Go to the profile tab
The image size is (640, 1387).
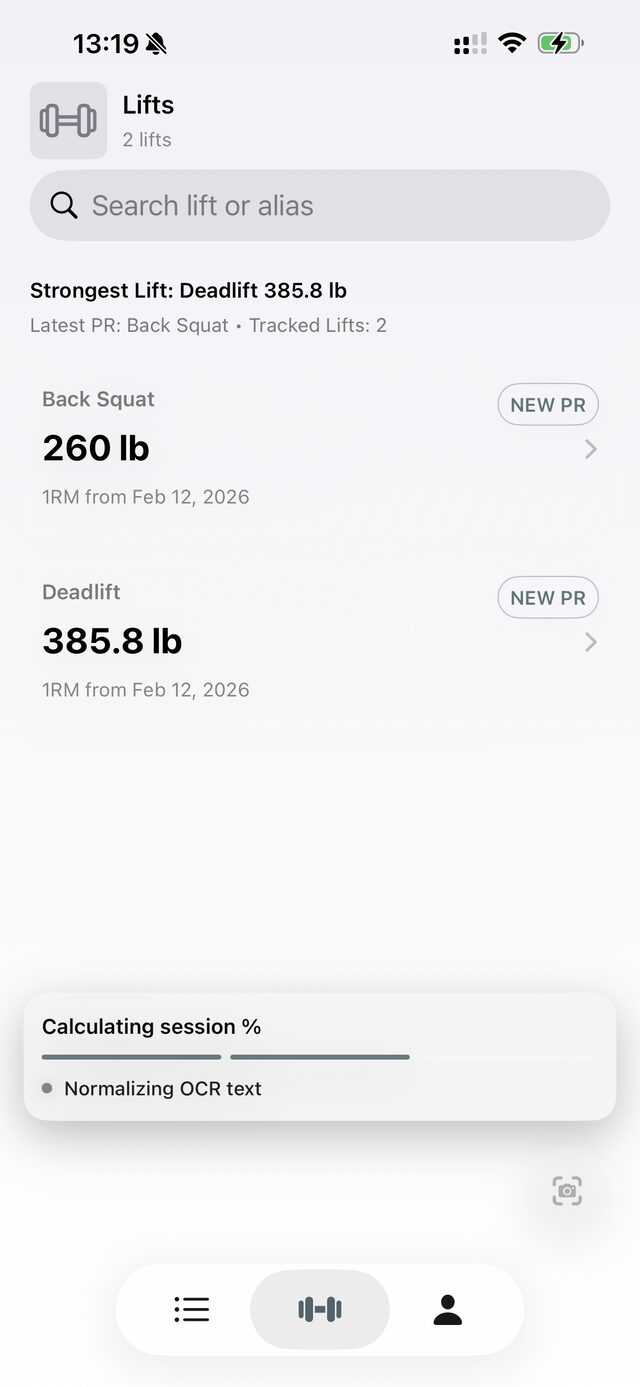448,1309
